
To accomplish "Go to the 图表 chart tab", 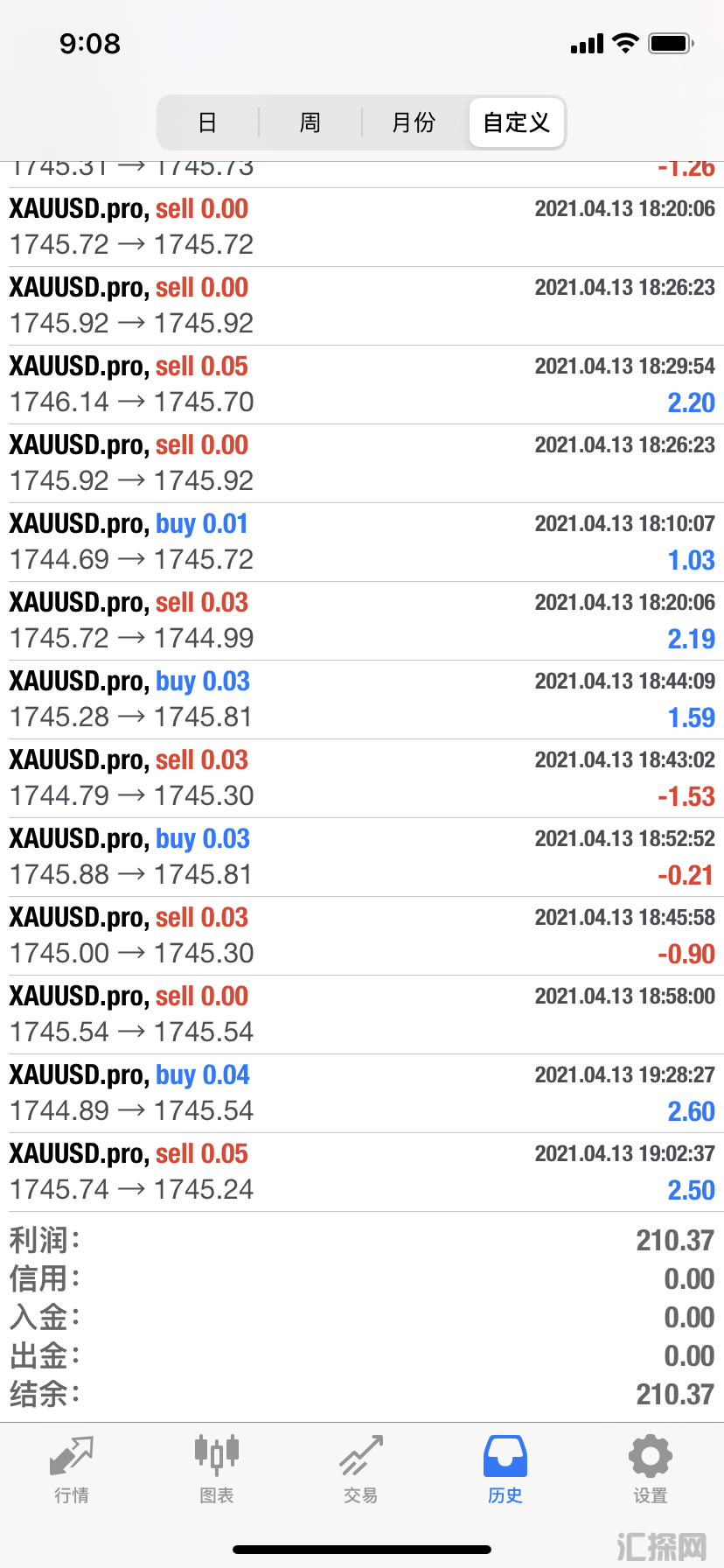I will tap(217, 1470).
